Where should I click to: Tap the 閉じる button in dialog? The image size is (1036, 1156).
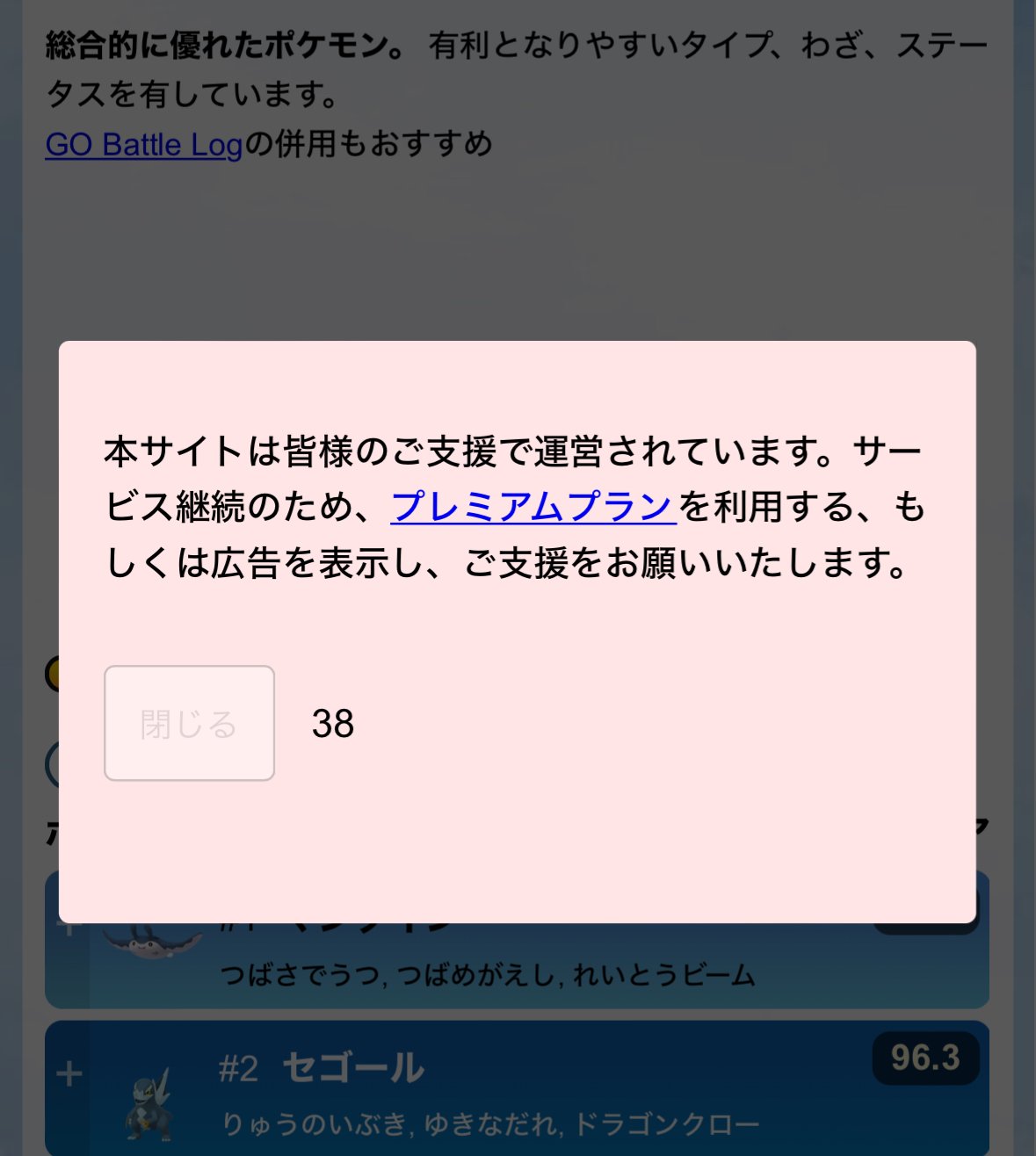pos(189,723)
